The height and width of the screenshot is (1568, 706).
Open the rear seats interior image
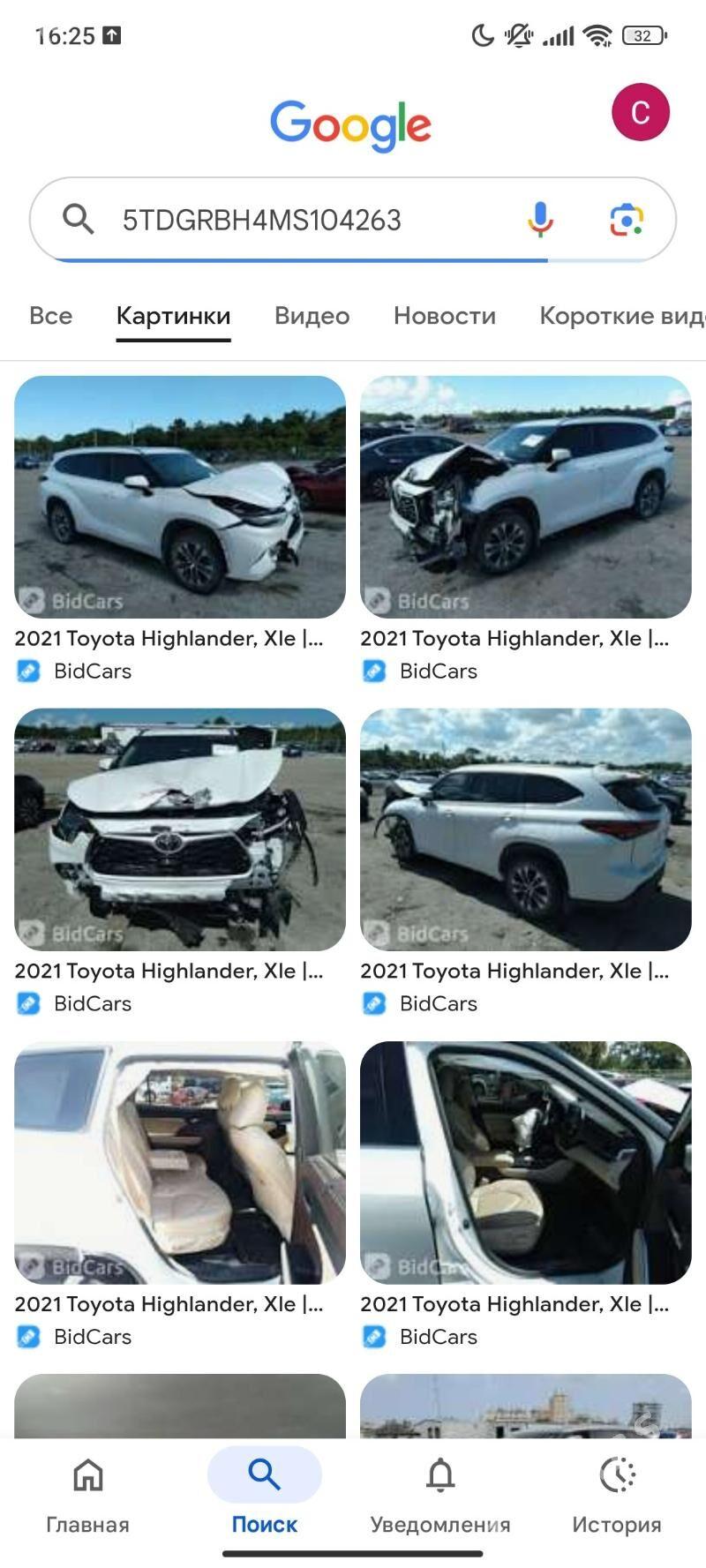click(180, 1162)
